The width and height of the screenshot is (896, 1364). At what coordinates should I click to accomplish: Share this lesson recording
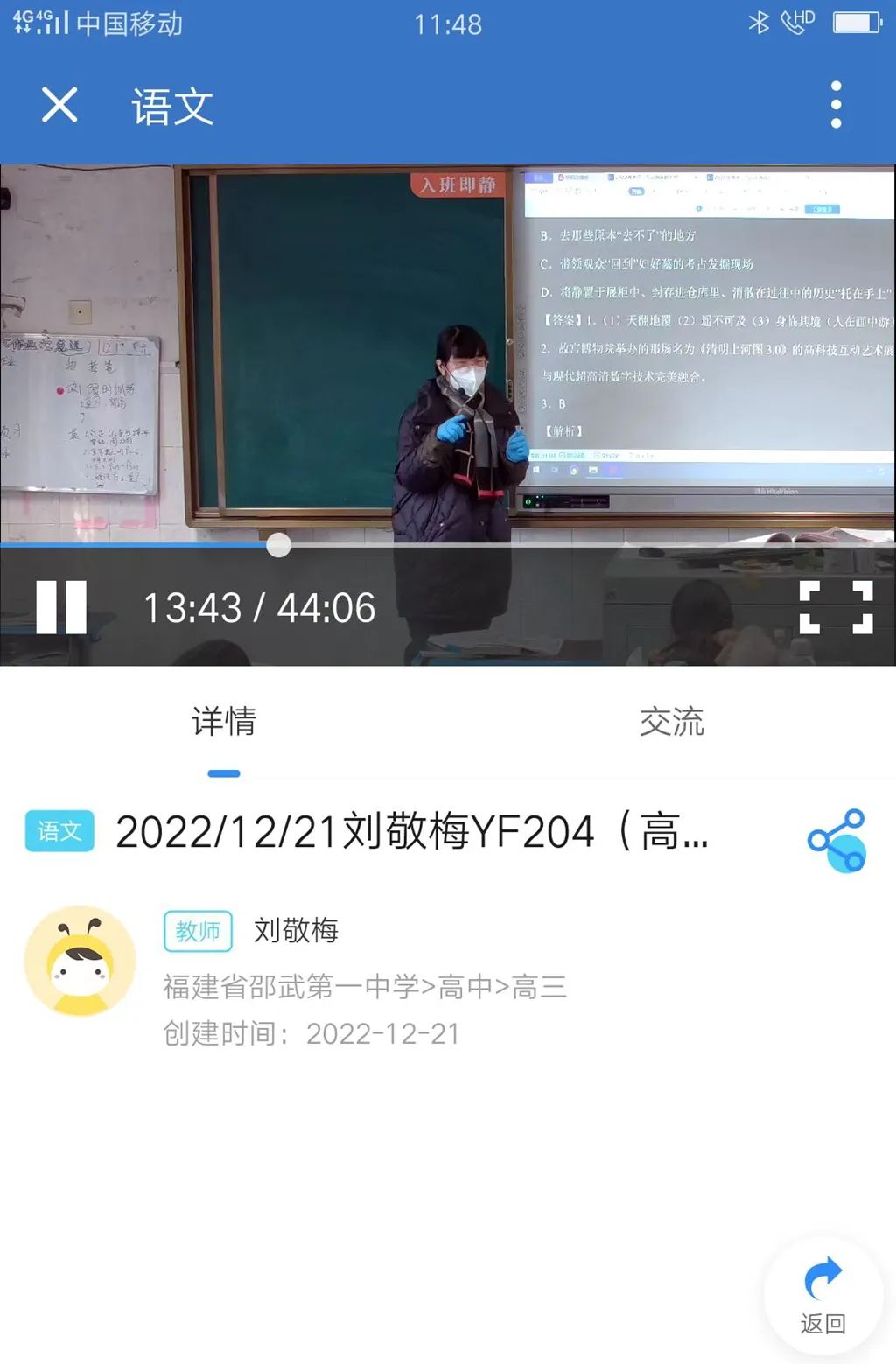[x=836, y=840]
